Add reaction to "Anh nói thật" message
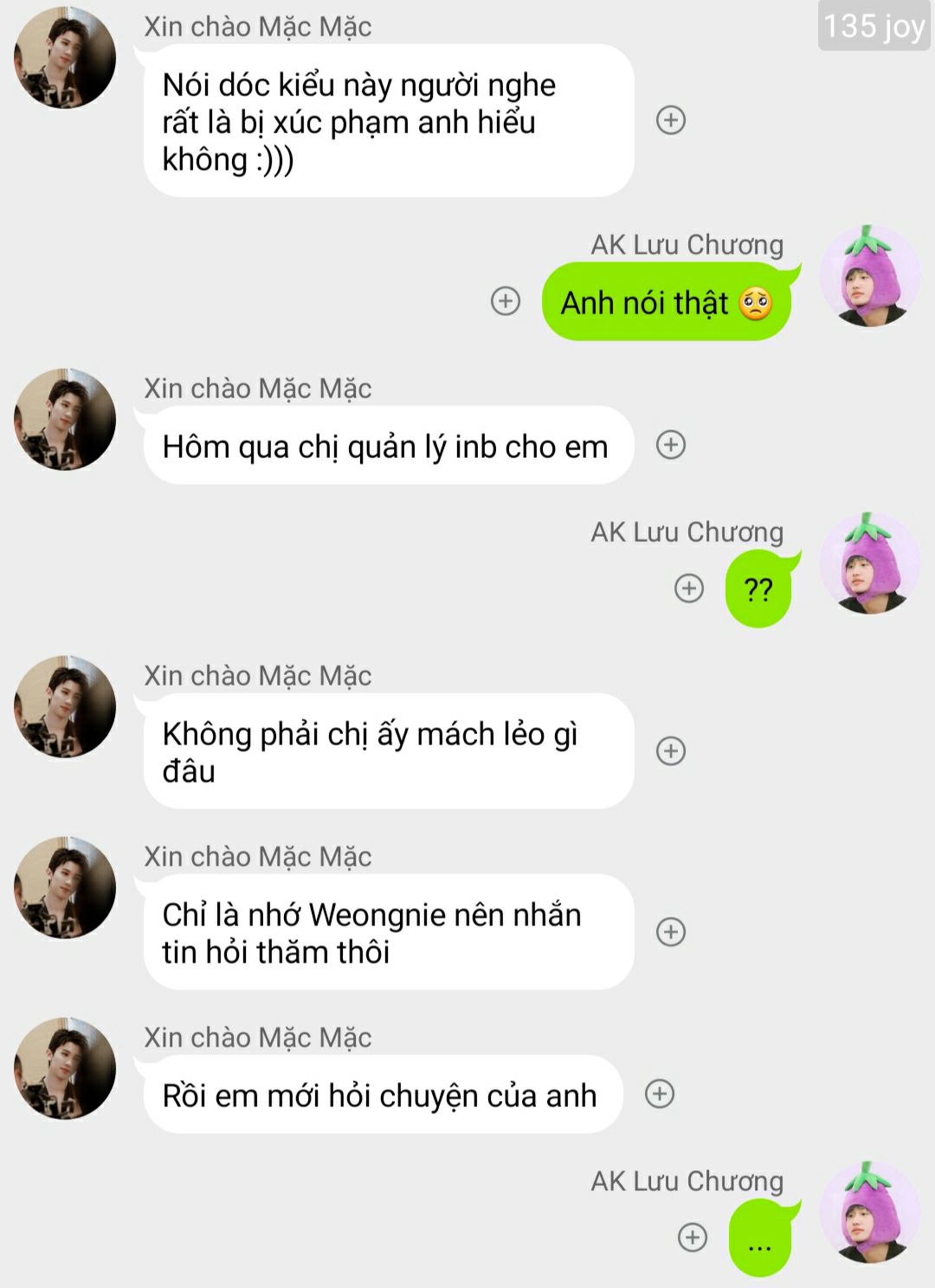The image size is (935, 1288). click(506, 301)
